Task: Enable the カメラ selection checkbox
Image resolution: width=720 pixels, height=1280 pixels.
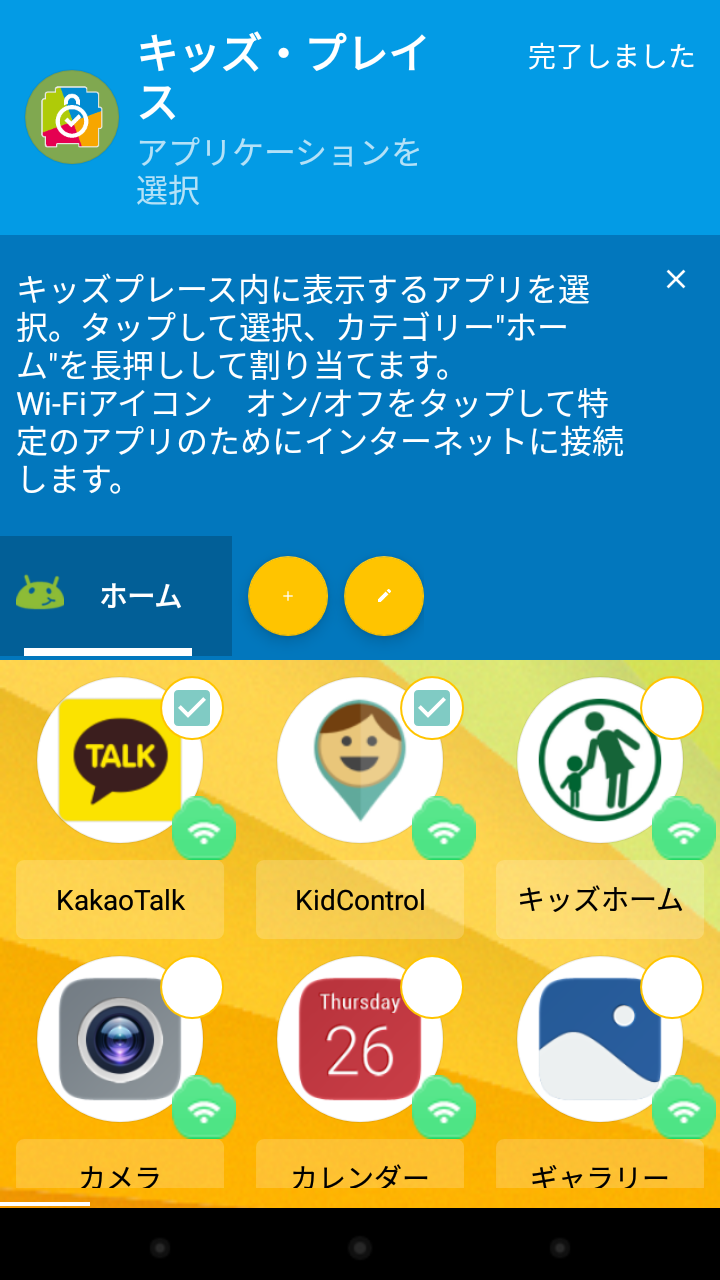Action: pyautogui.click(x=191, y=986)
